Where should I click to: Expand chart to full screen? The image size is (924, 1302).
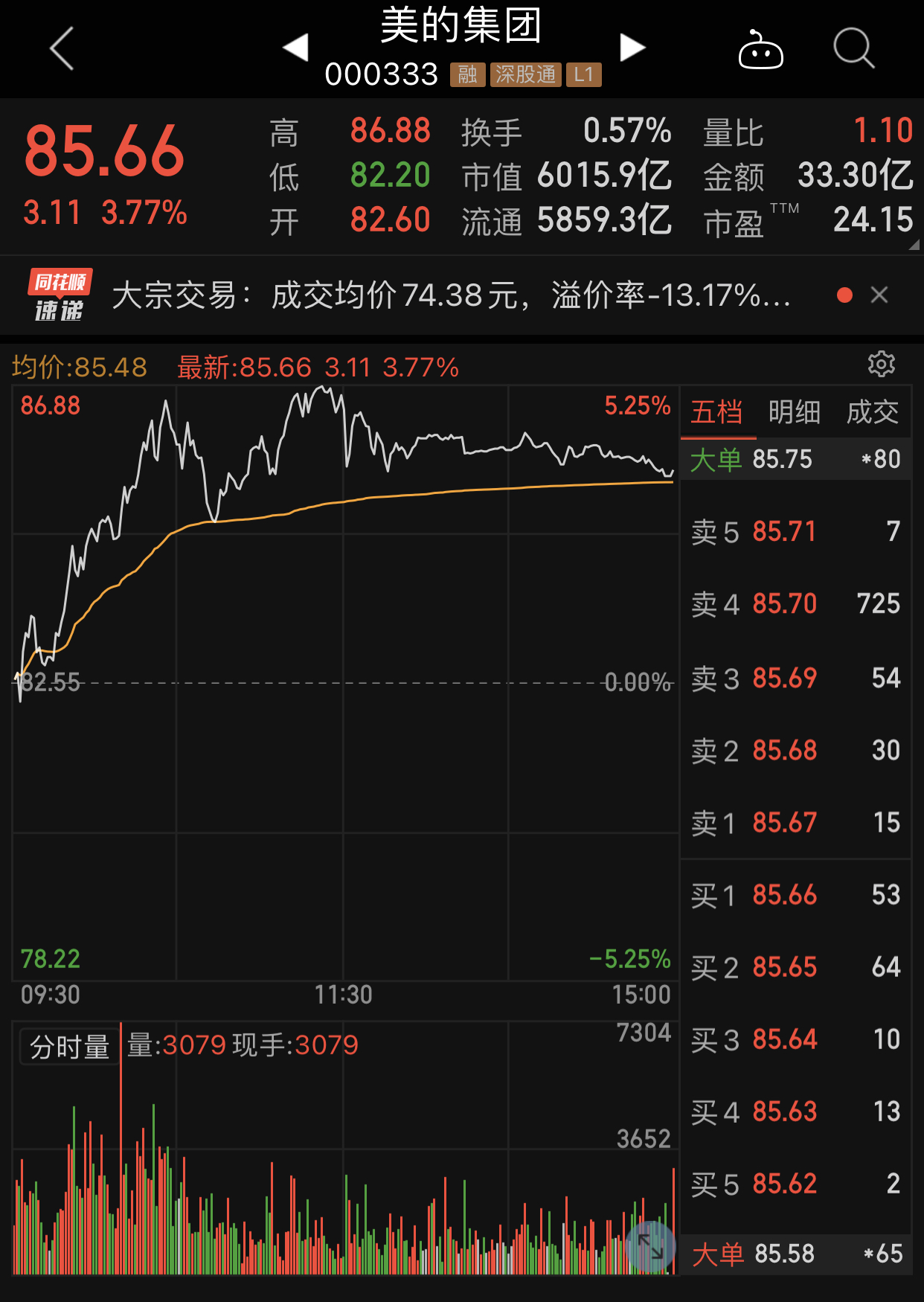(650, 1245)
